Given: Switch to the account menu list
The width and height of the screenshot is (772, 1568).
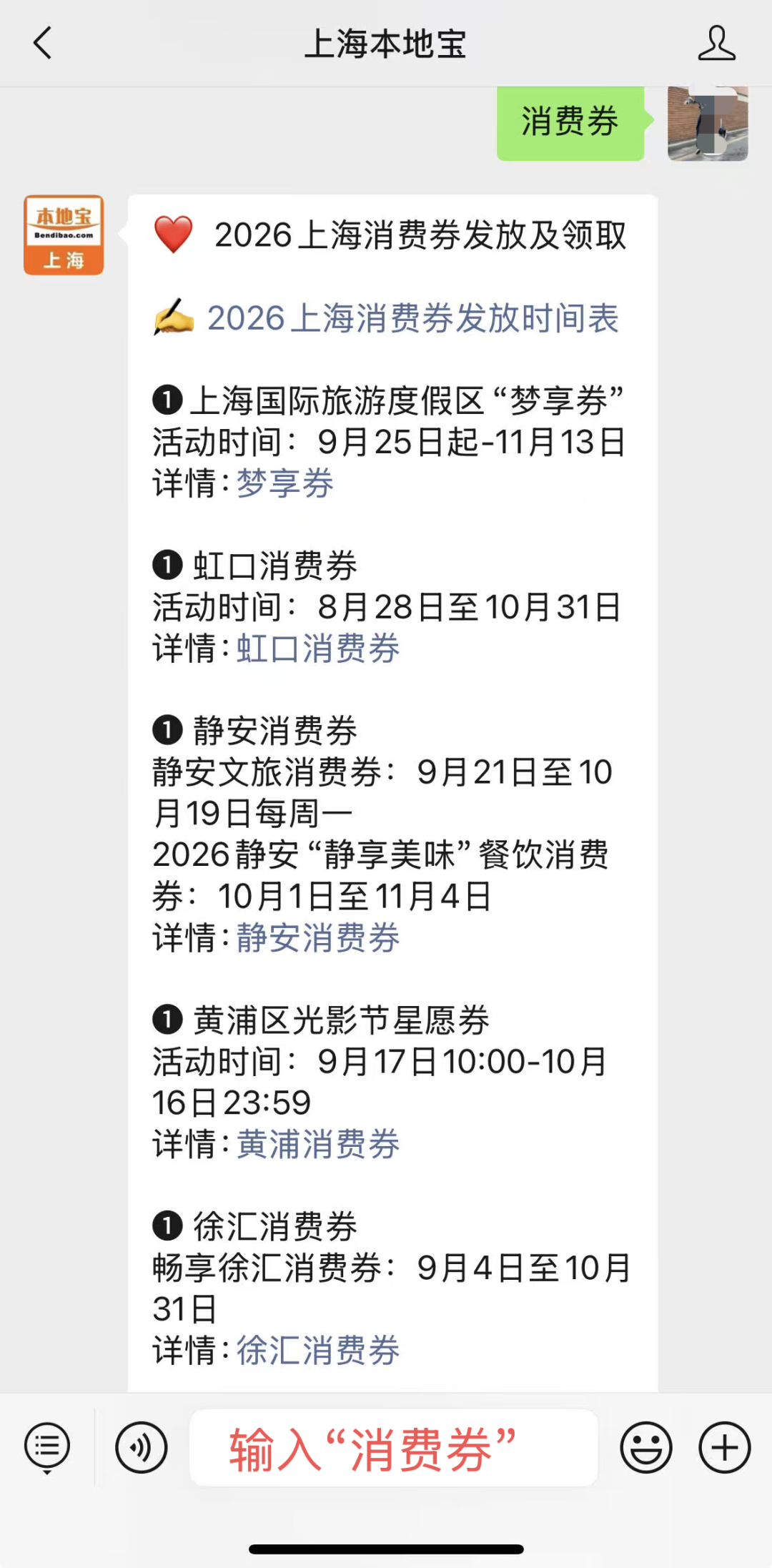Looking at the screenshot, I should click(47, 1449).
